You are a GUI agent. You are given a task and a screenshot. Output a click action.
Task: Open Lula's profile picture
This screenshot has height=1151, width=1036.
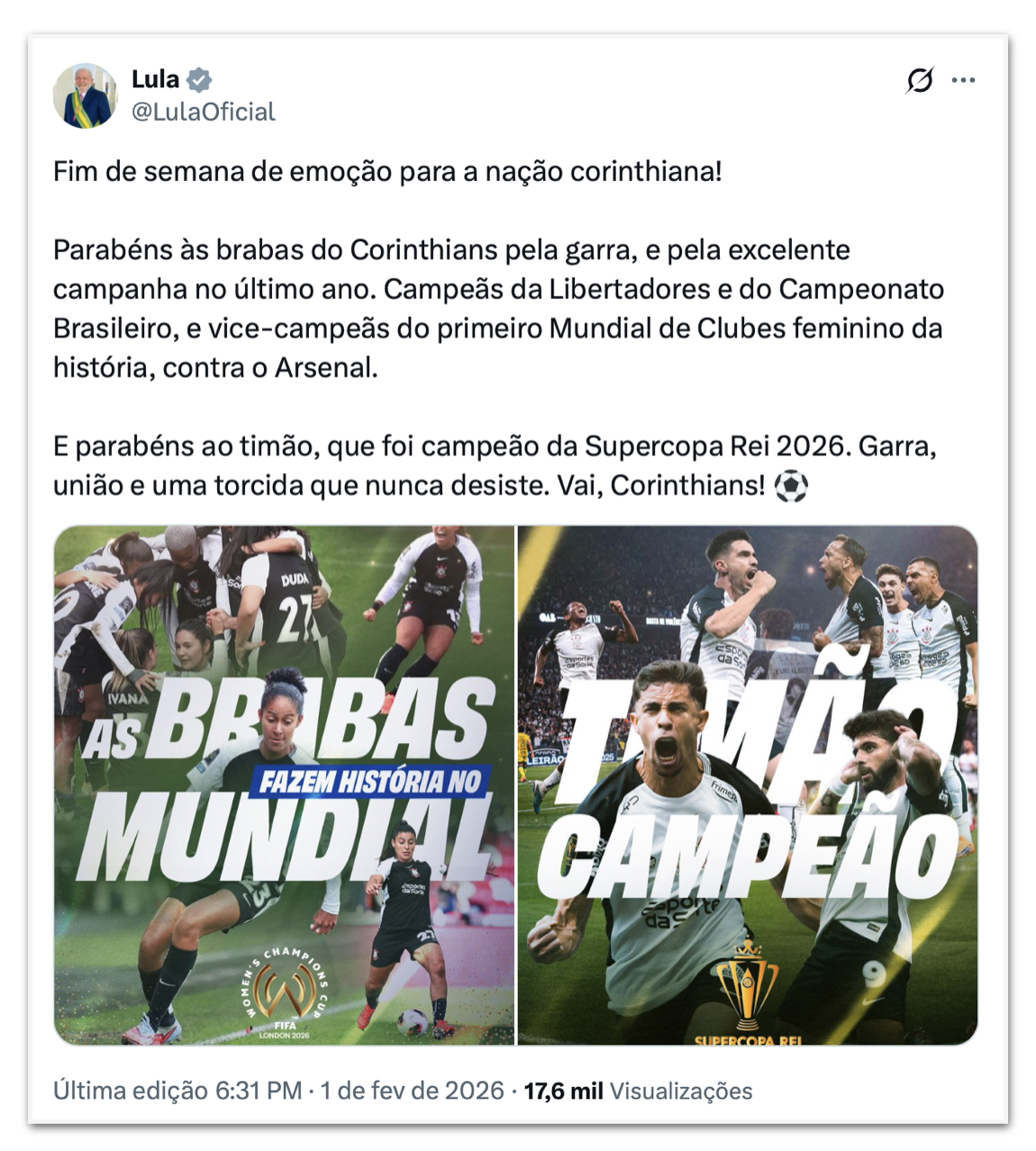pos(85,95)
